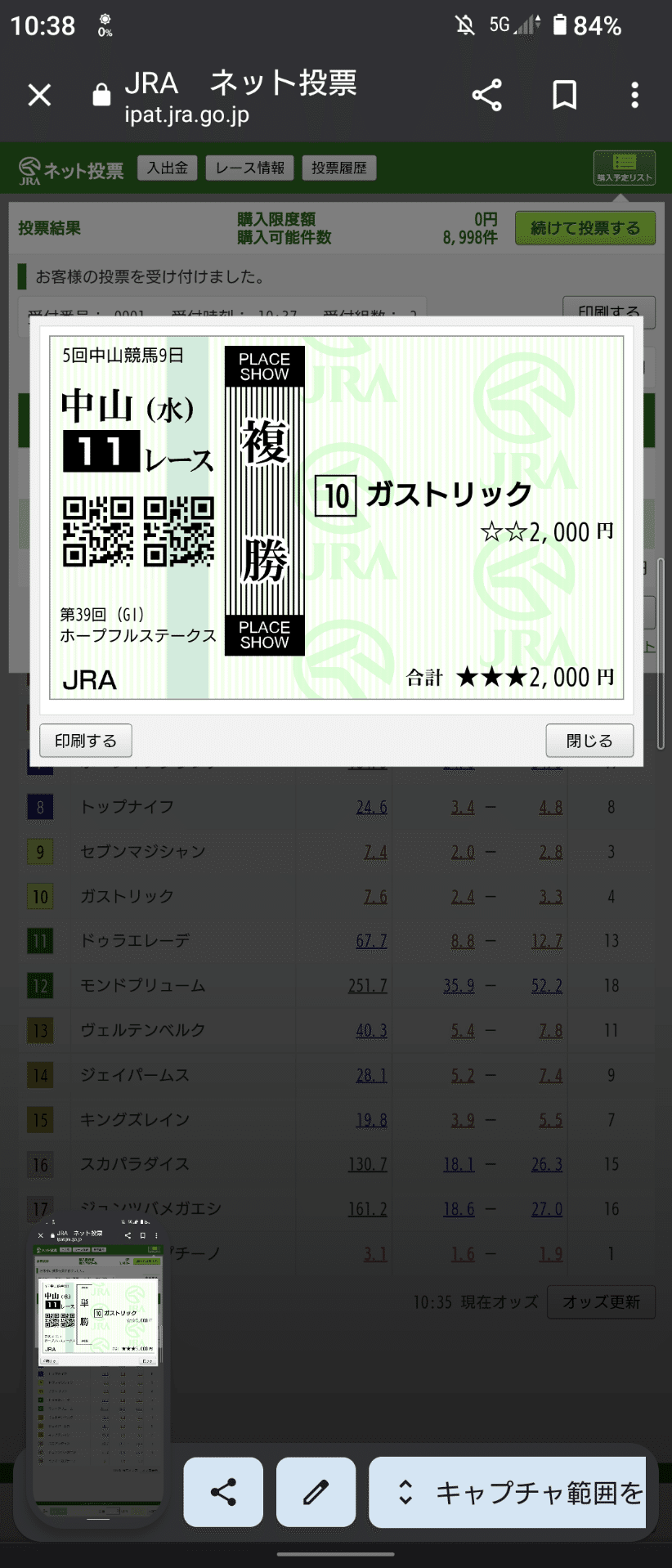Tap 印刷する under the betting ticket
Image resolution: width=672 pixels, height=1568 pixels.
(x=86, y=741)
